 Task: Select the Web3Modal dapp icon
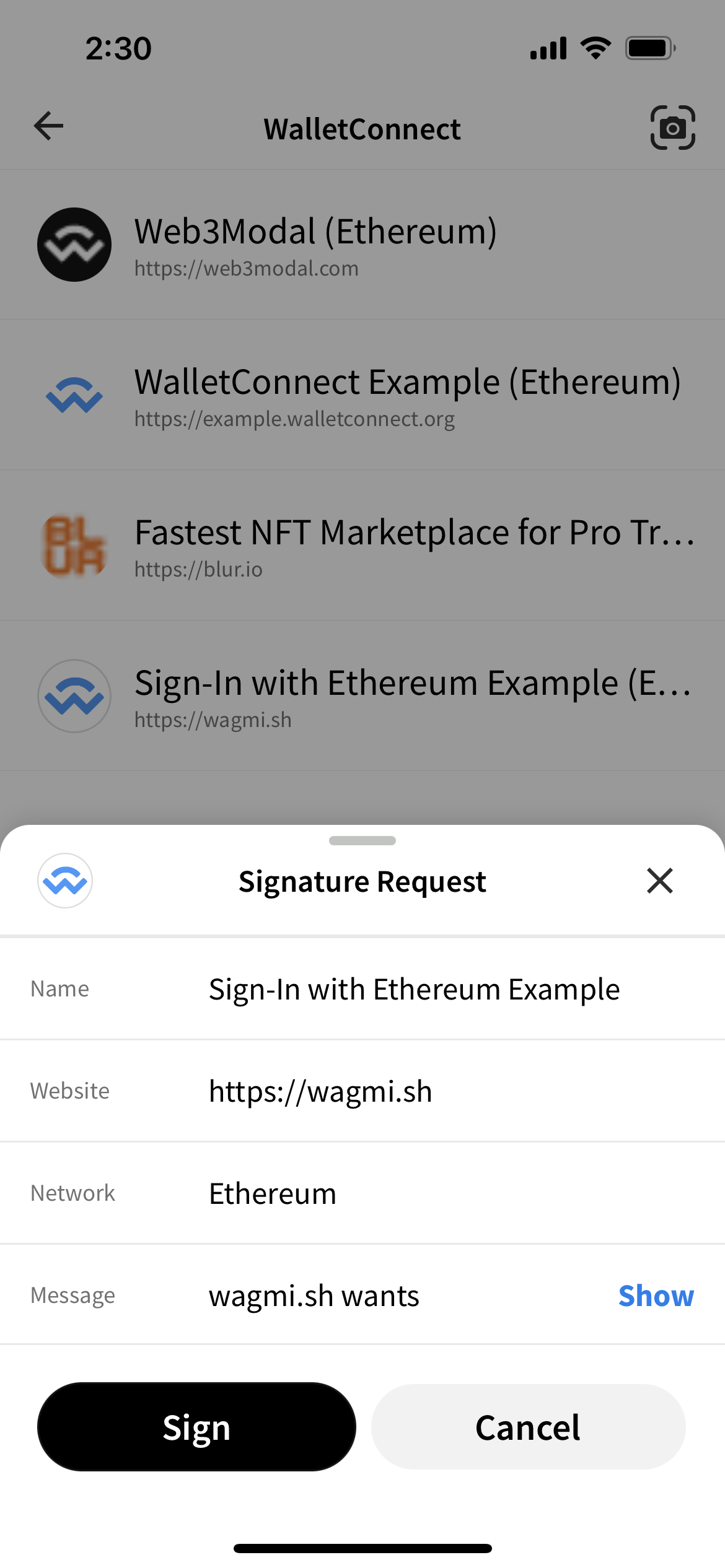pos(74,244)
